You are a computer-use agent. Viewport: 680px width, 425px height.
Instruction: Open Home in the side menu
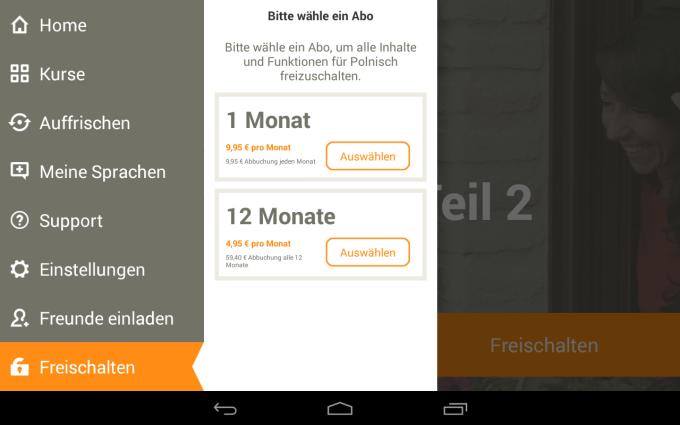[60, 26]
